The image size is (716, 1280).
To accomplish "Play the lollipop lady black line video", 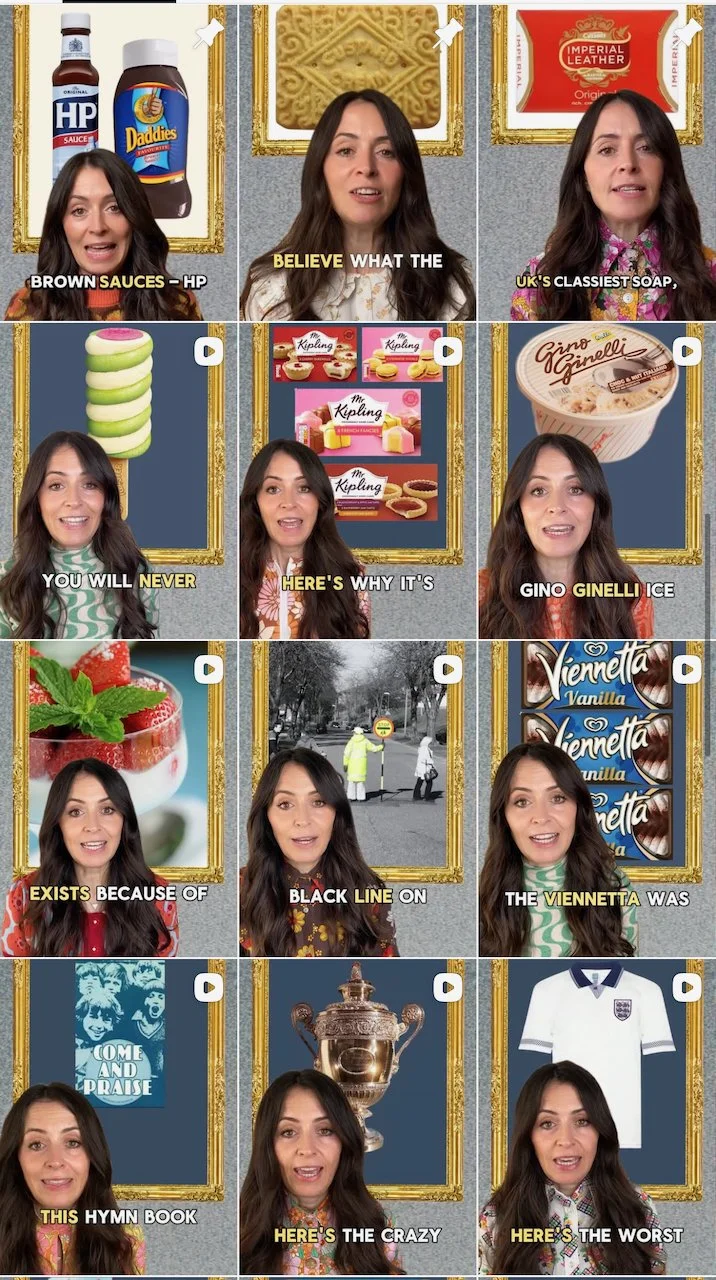I will [x=358, y=800].
